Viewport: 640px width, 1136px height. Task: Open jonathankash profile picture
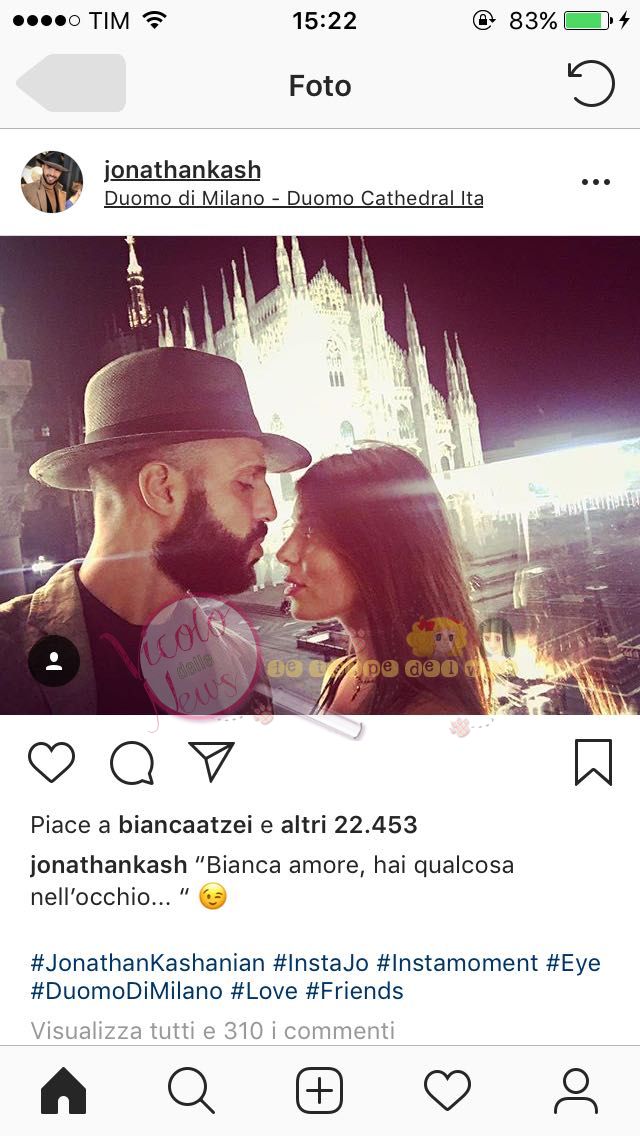[x=52, y=182]
